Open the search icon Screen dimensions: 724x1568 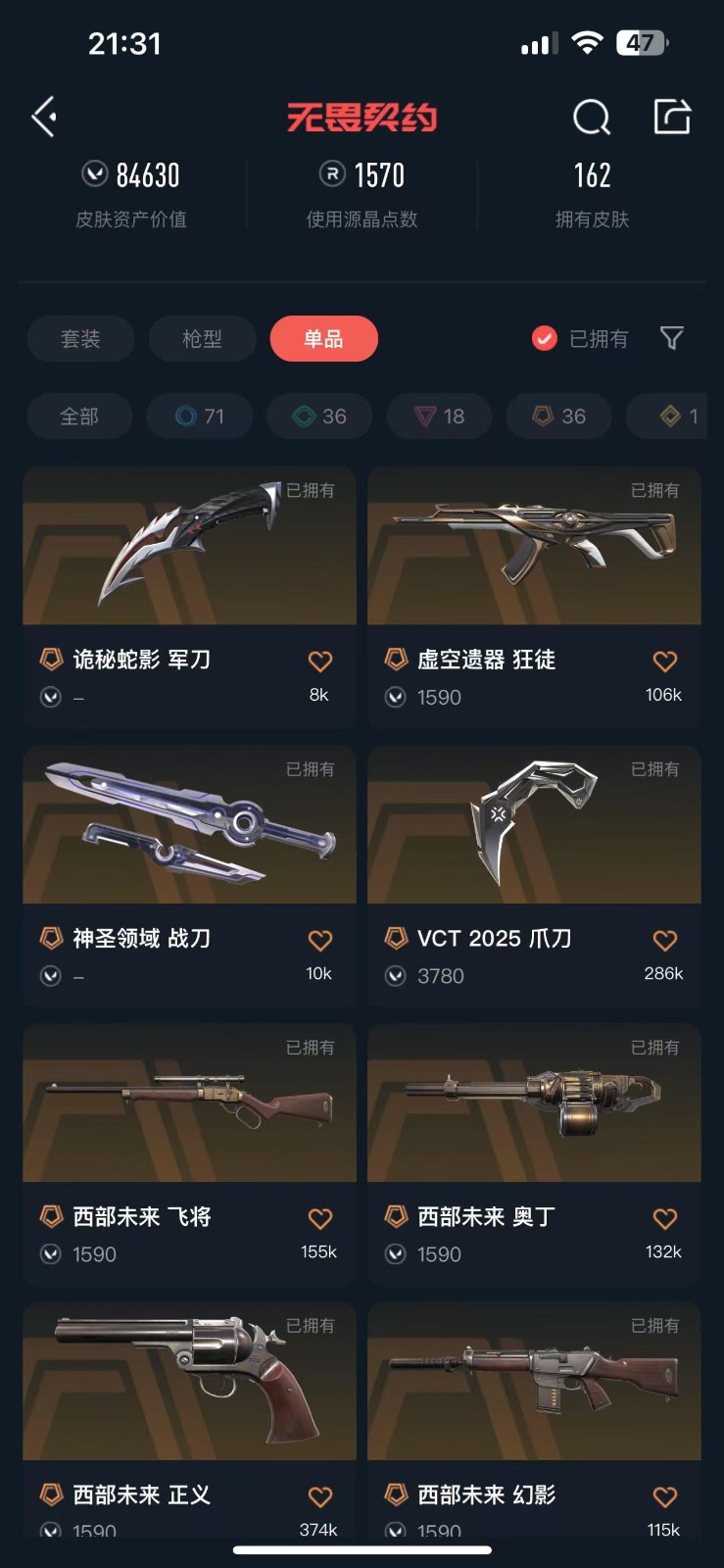(x=591, y=118)
